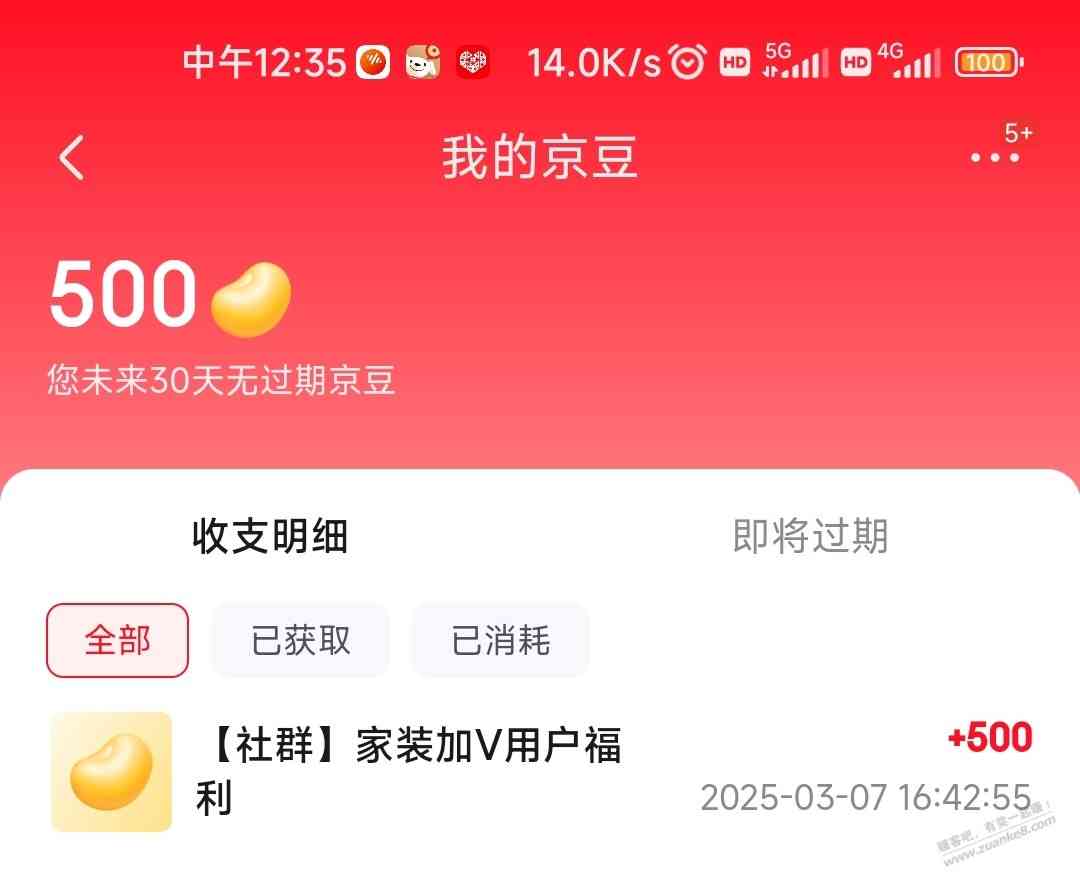Image resolution: width=1080 pixels, height=886 pixels.
Task: Filter by 已消耗 records
Action: (x=500, y=640)
